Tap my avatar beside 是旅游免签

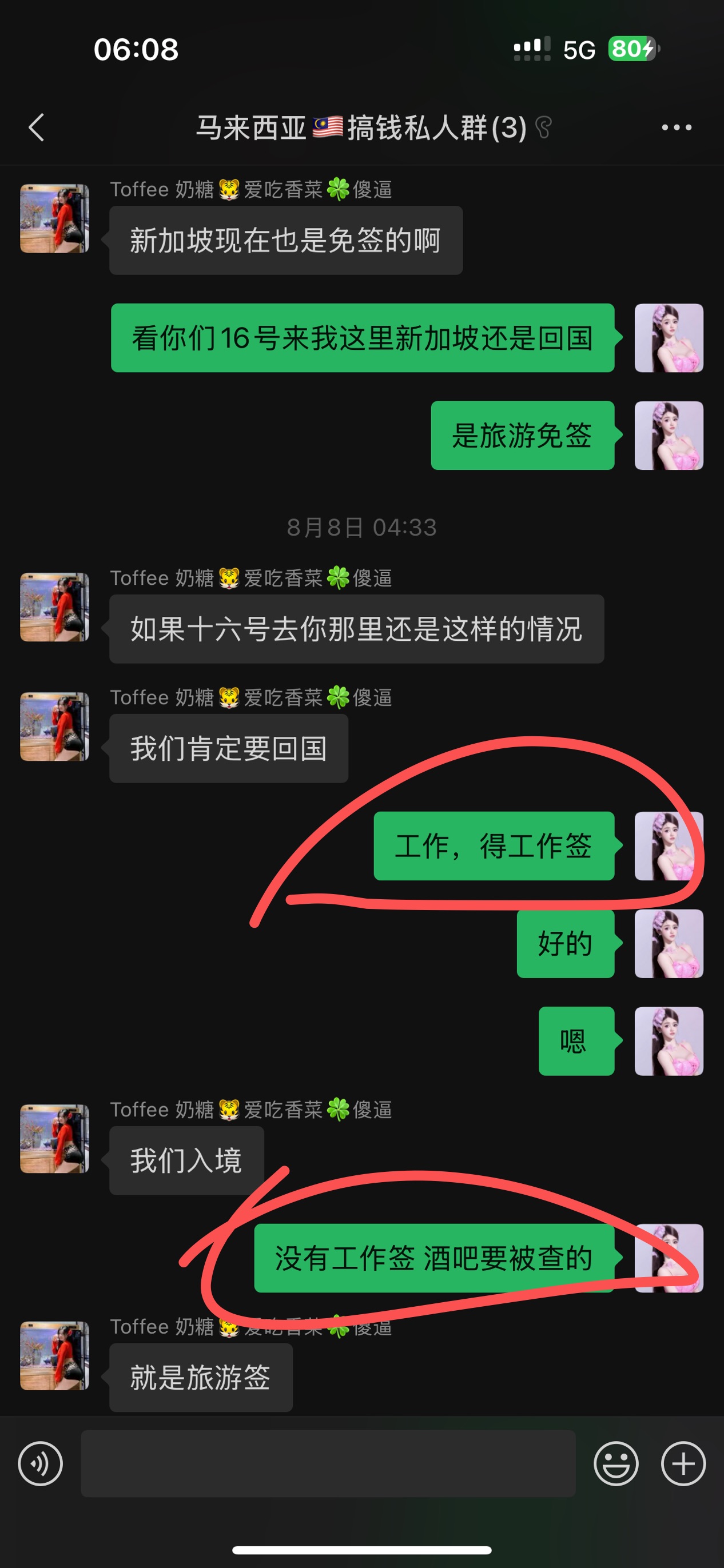click(669, 435)
